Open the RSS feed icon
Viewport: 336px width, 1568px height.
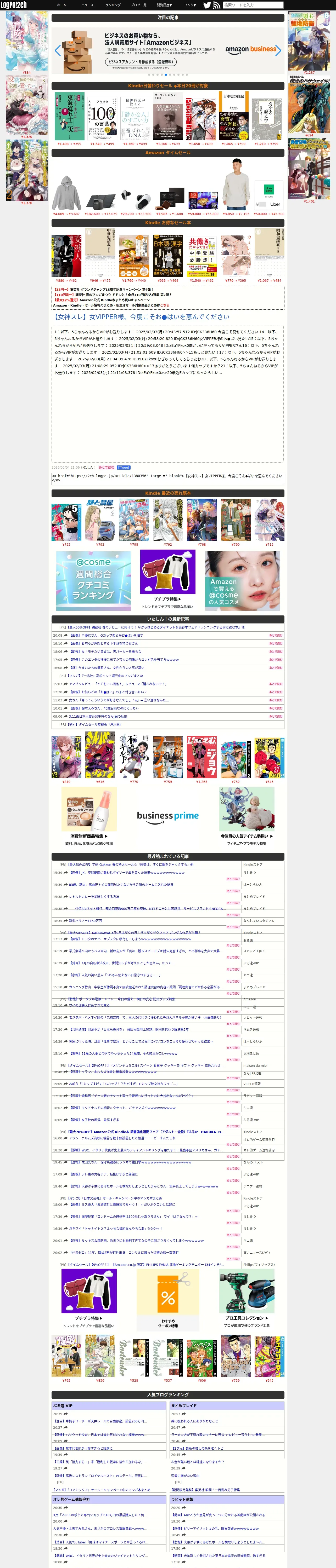(x=216, y=5)
